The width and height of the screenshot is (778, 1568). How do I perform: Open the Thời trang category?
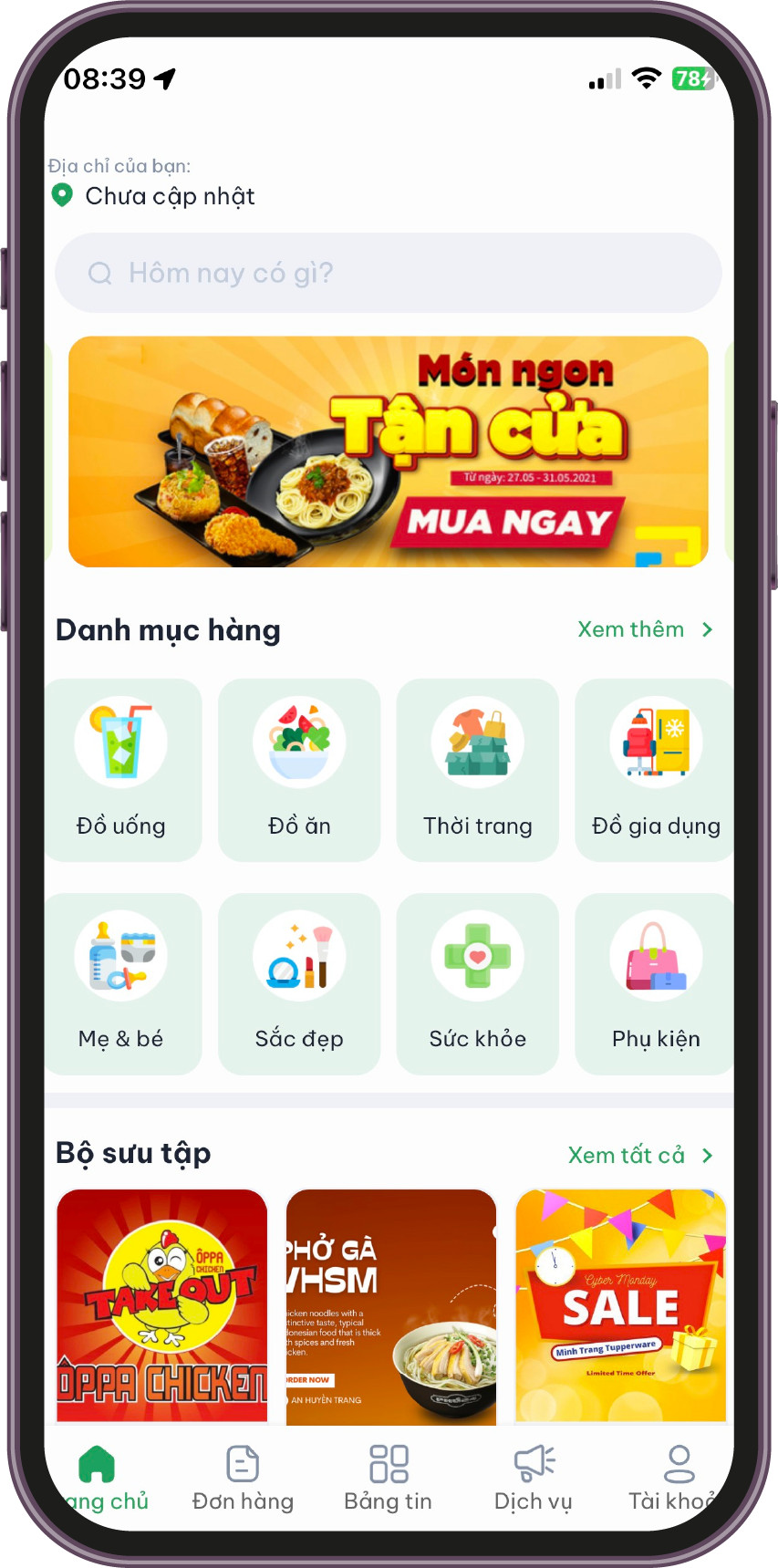pos(477,770)
